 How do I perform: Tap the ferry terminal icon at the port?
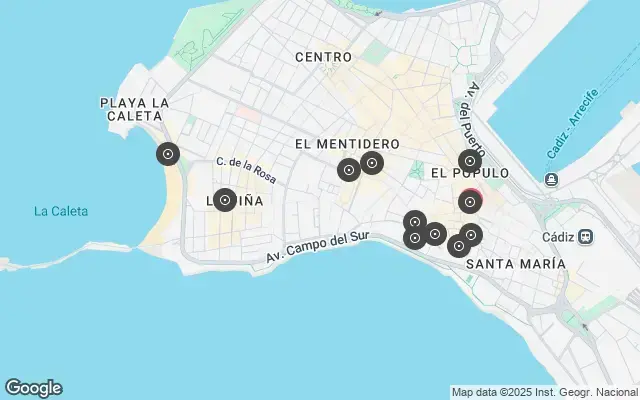click(551, 179)
